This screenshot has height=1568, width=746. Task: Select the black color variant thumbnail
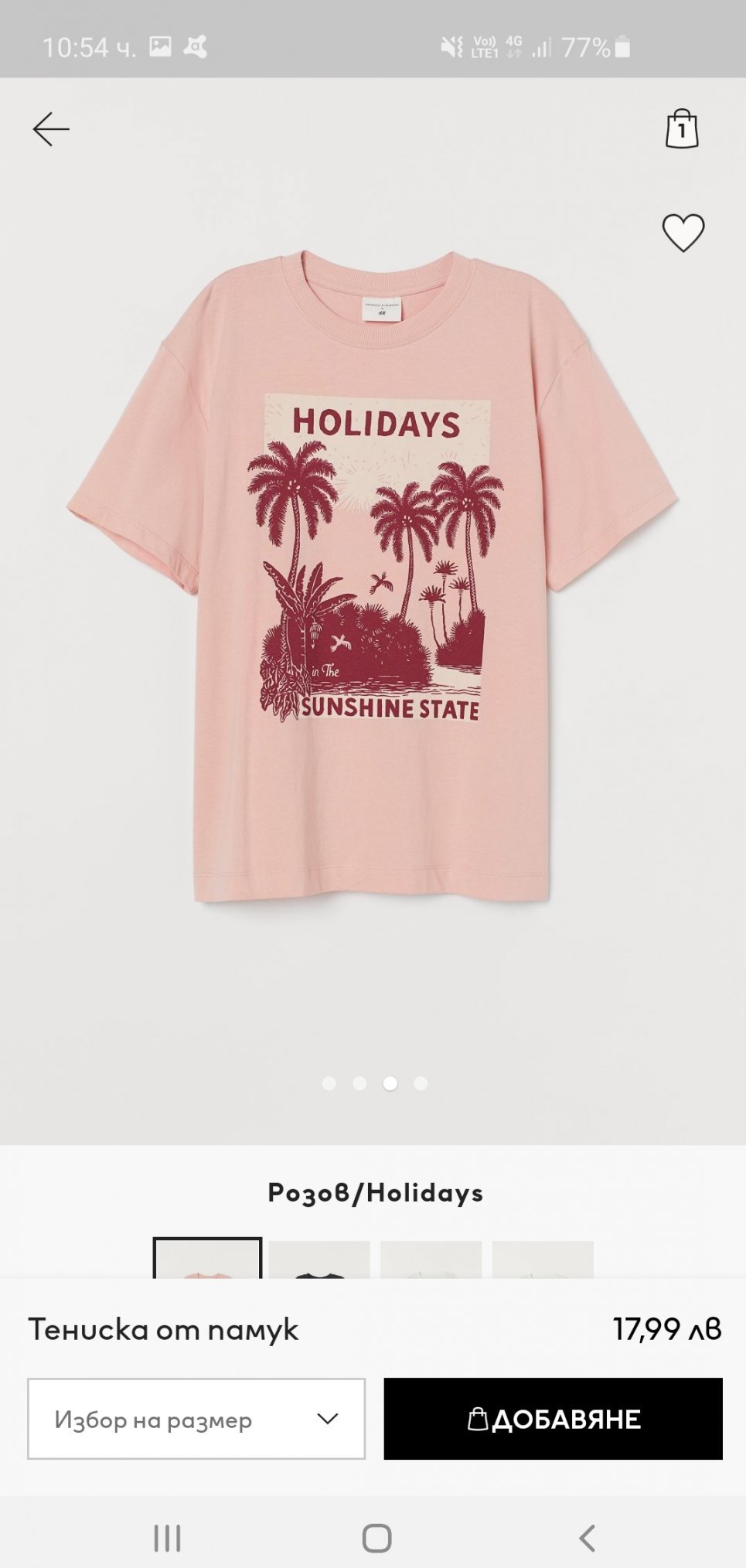pyautogui.click(x=319, y=1260)
